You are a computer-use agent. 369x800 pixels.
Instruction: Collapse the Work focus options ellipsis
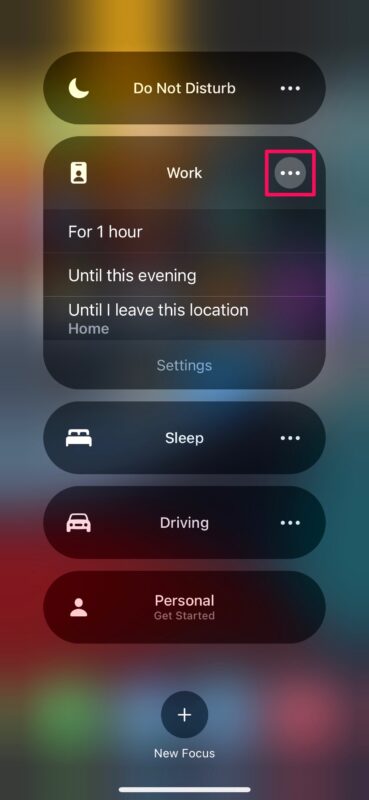click(290, 173)
